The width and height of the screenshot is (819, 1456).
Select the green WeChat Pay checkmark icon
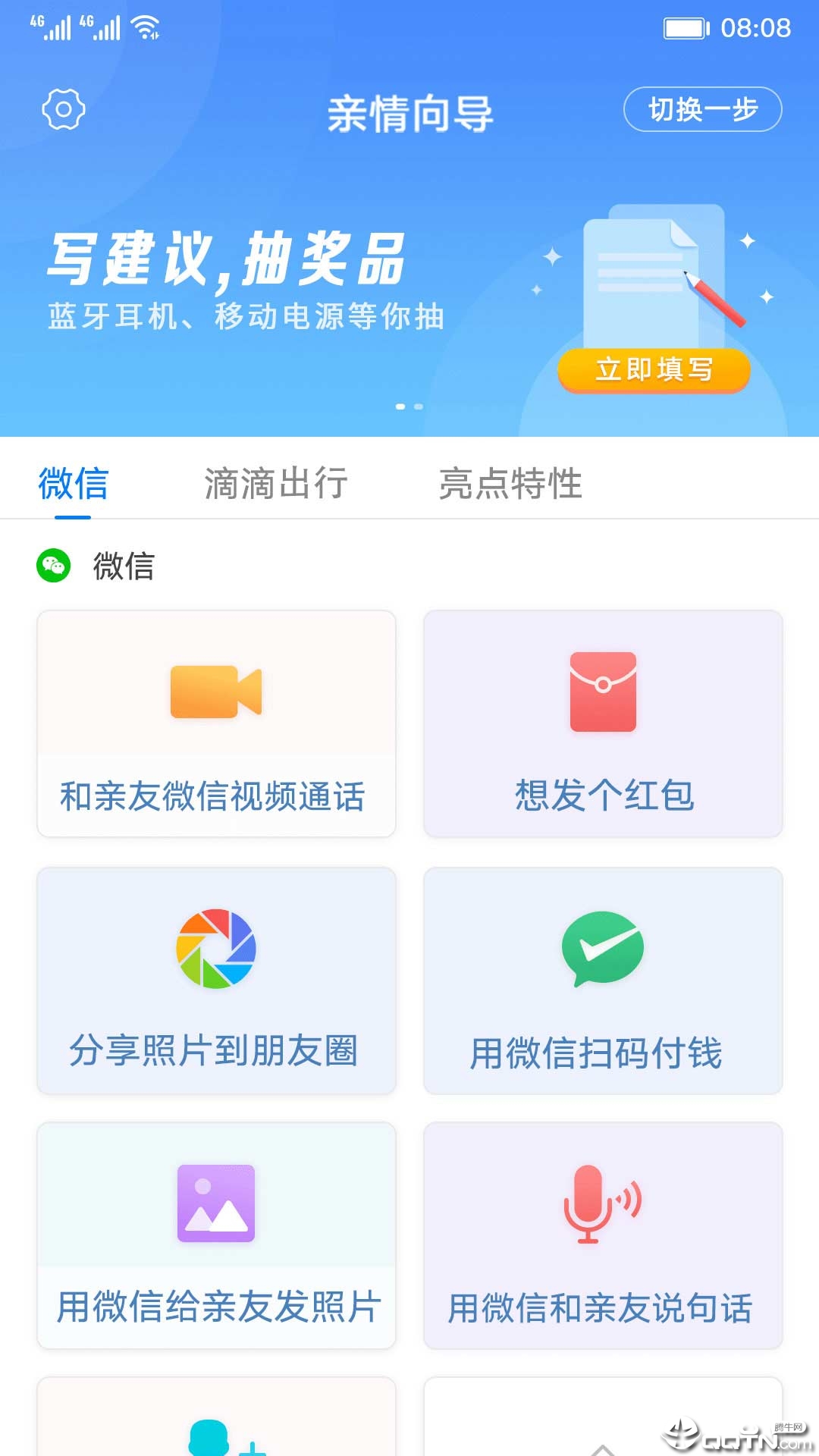(x=603, y=948)
